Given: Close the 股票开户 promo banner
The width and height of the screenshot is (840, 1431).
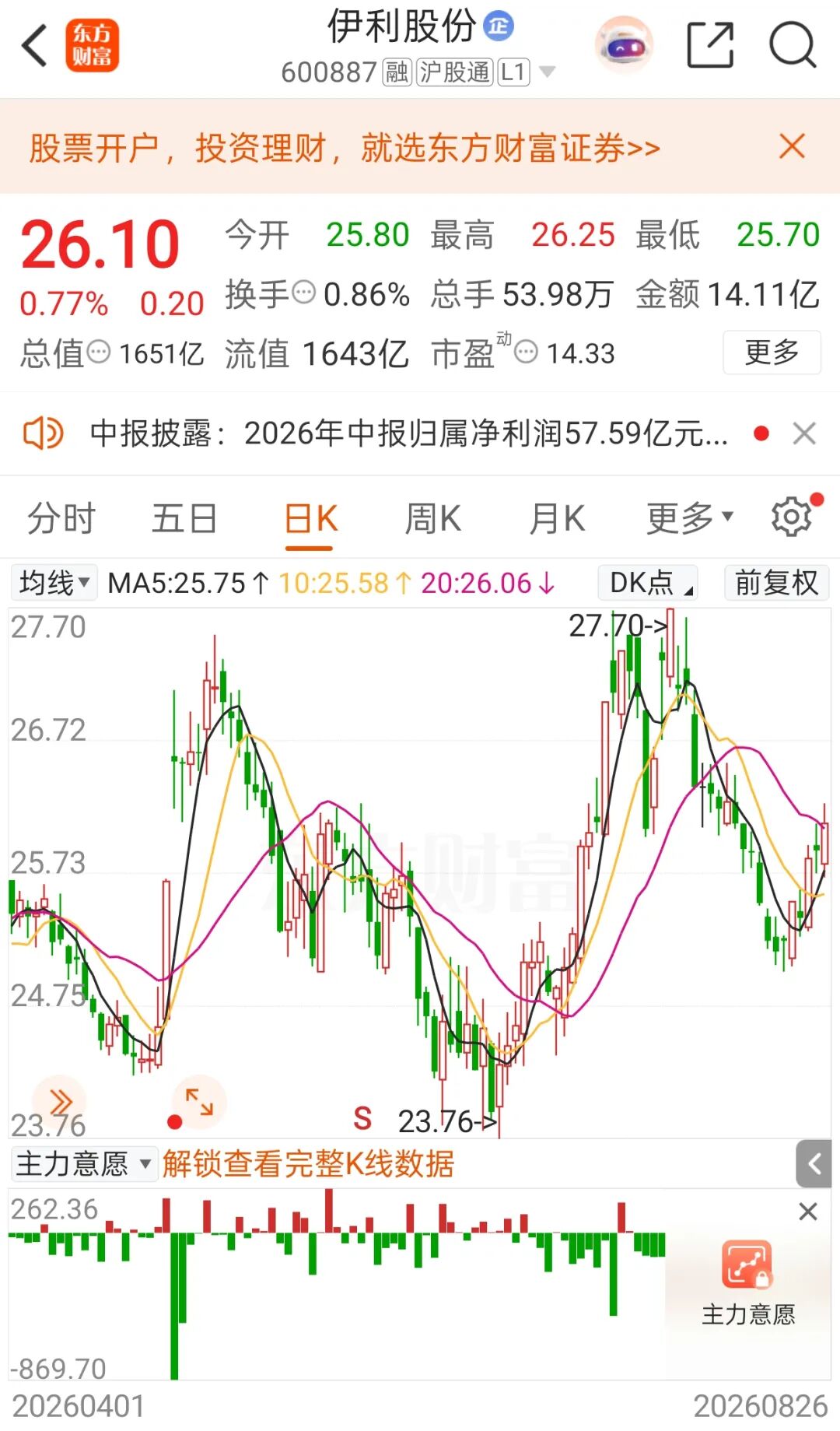Looking at the screenshot, I should tap(792, 146).
